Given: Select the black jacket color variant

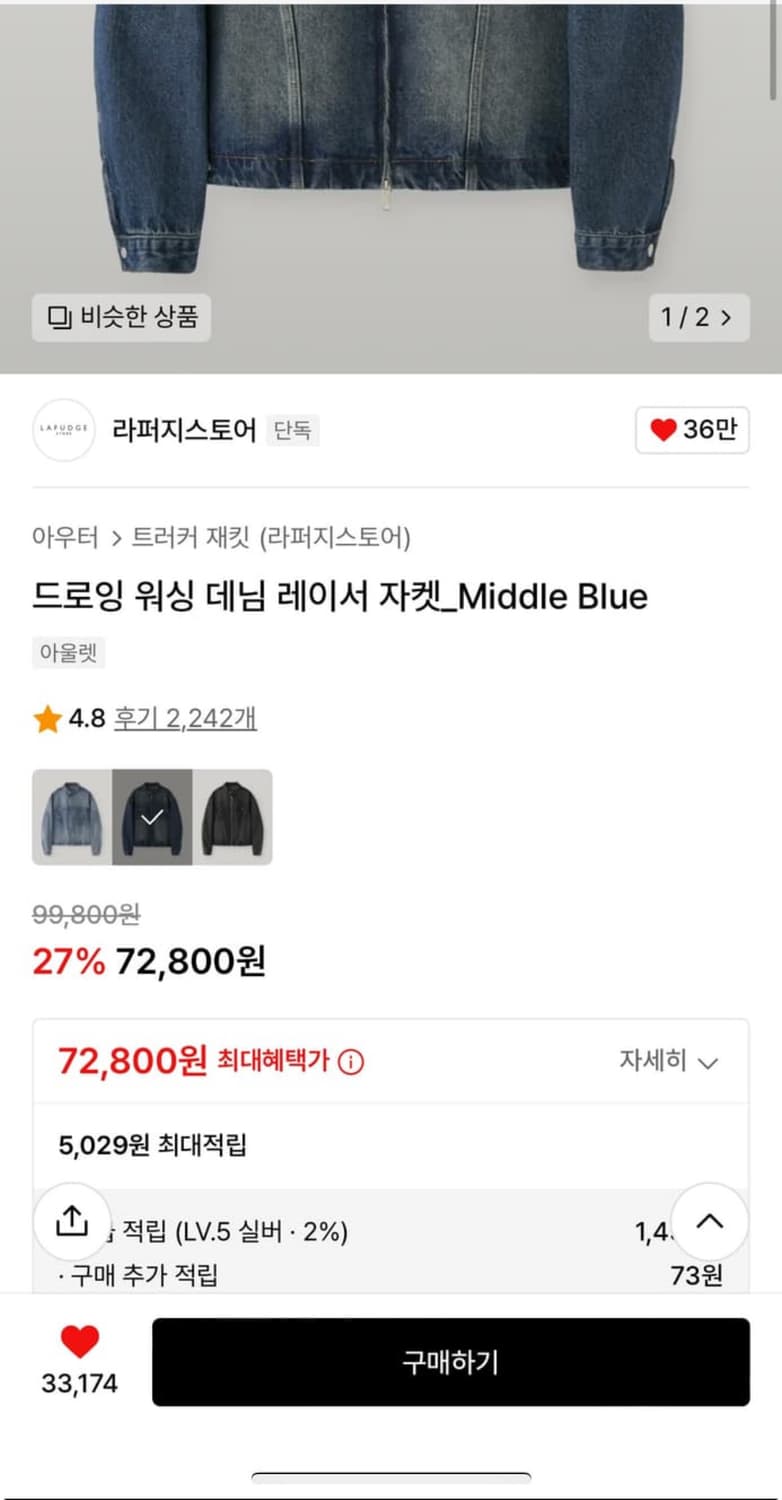Looking at the screenshot, I should pyautogui.click(x=233, y=817).
